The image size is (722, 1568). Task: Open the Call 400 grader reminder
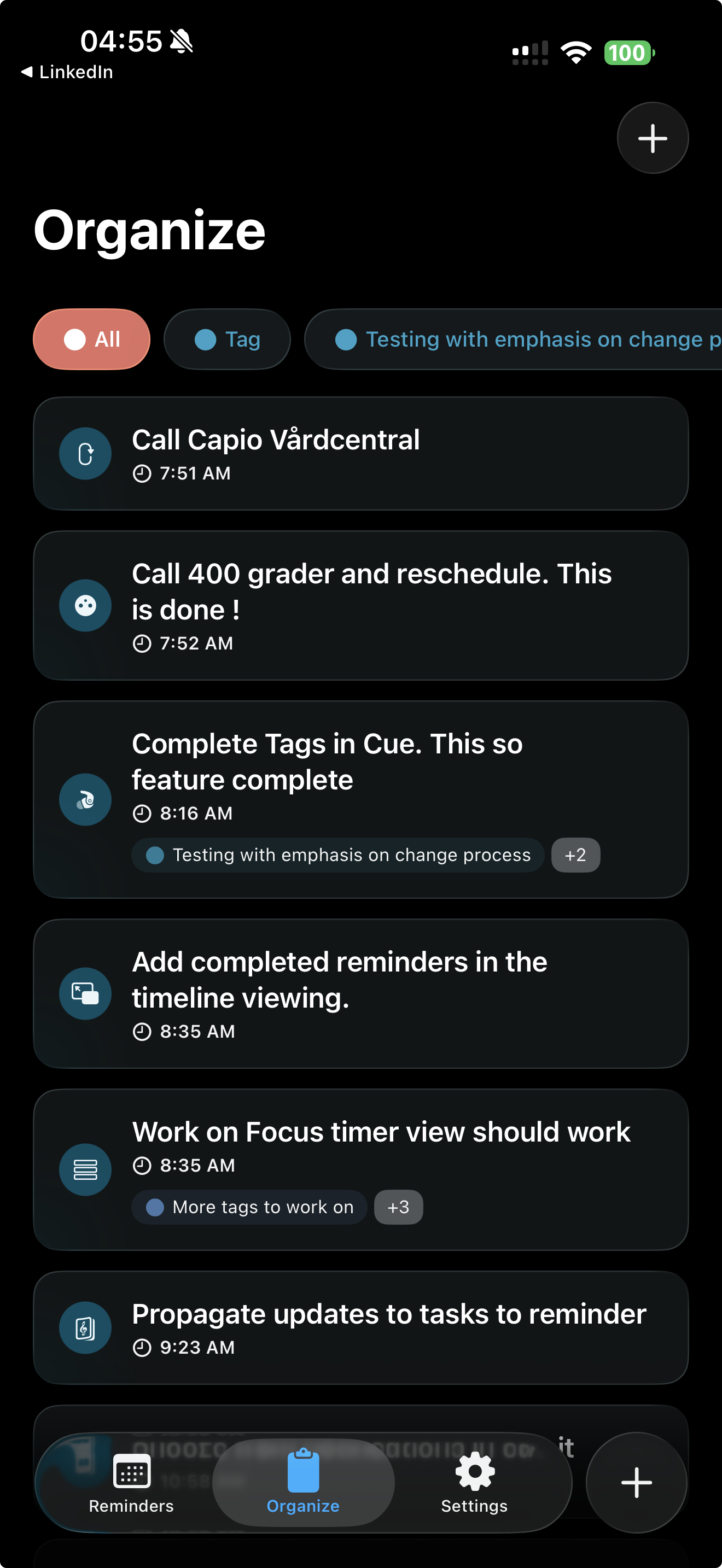pos(360,605)
